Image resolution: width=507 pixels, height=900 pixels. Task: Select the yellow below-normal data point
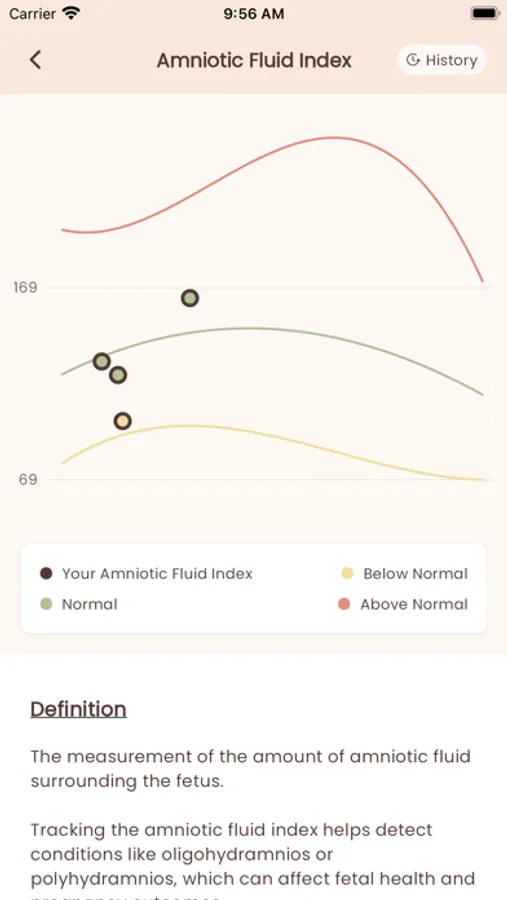[122, 421]
